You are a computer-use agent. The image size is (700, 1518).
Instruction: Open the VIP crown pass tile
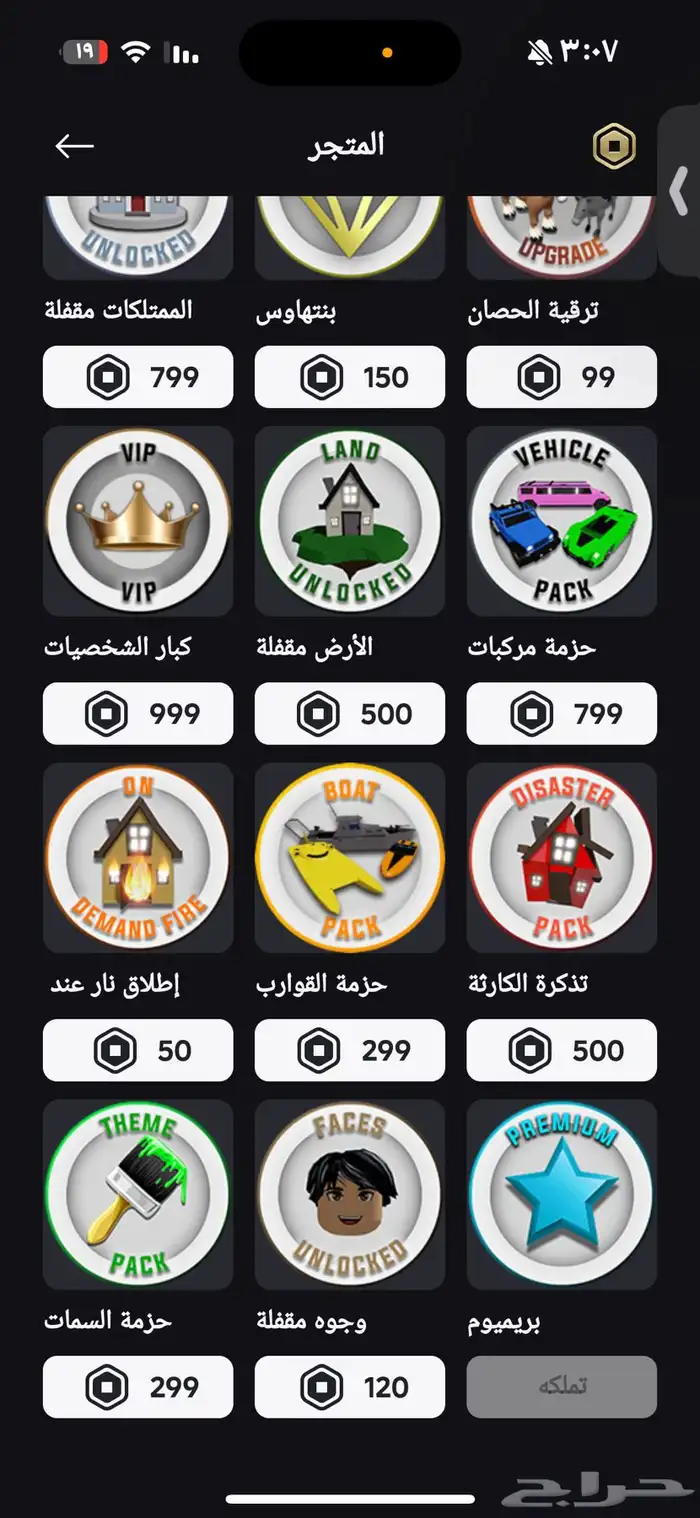click(x=138, y=521)
